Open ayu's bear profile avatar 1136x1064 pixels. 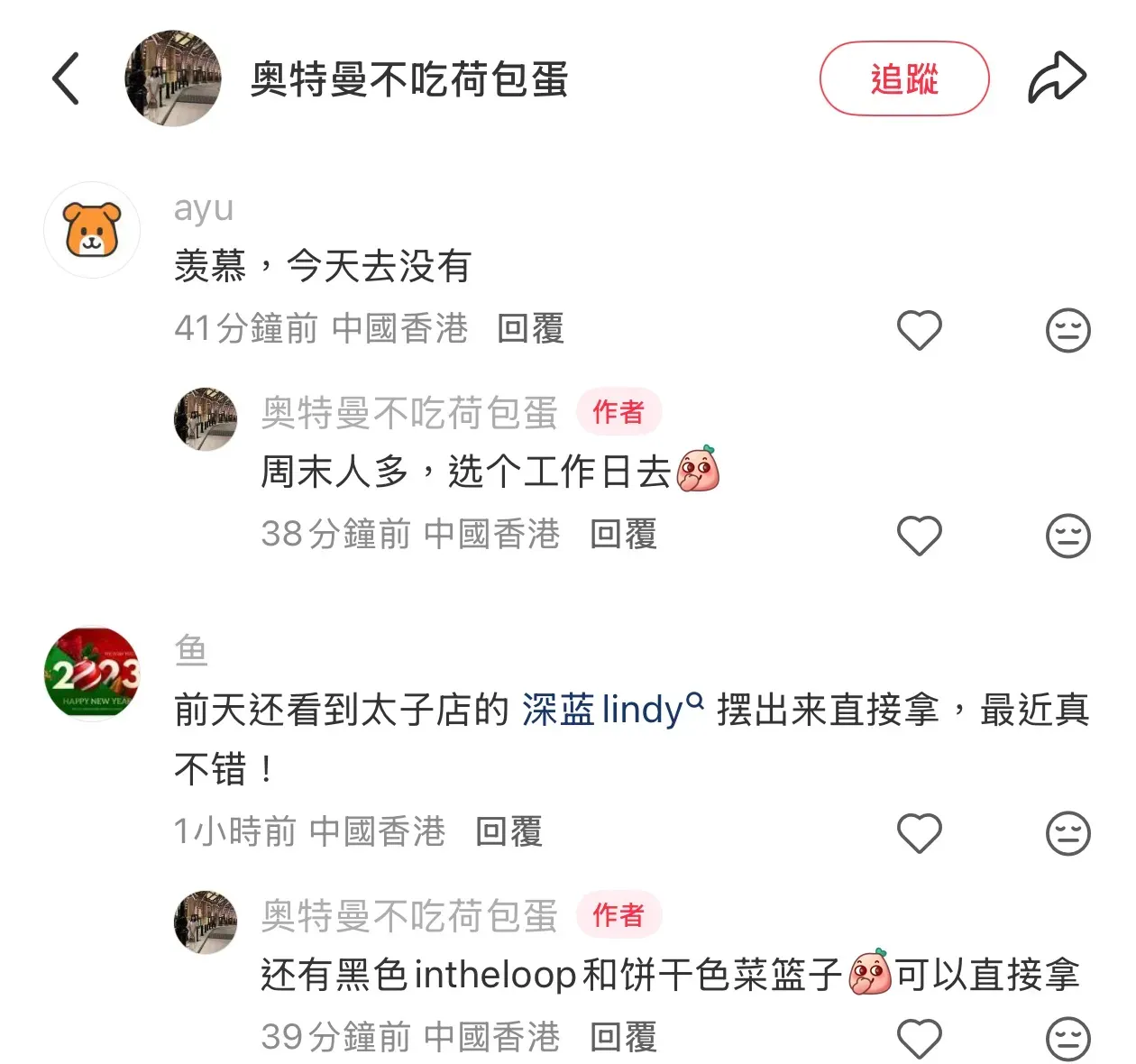click(x=92, y=230)
